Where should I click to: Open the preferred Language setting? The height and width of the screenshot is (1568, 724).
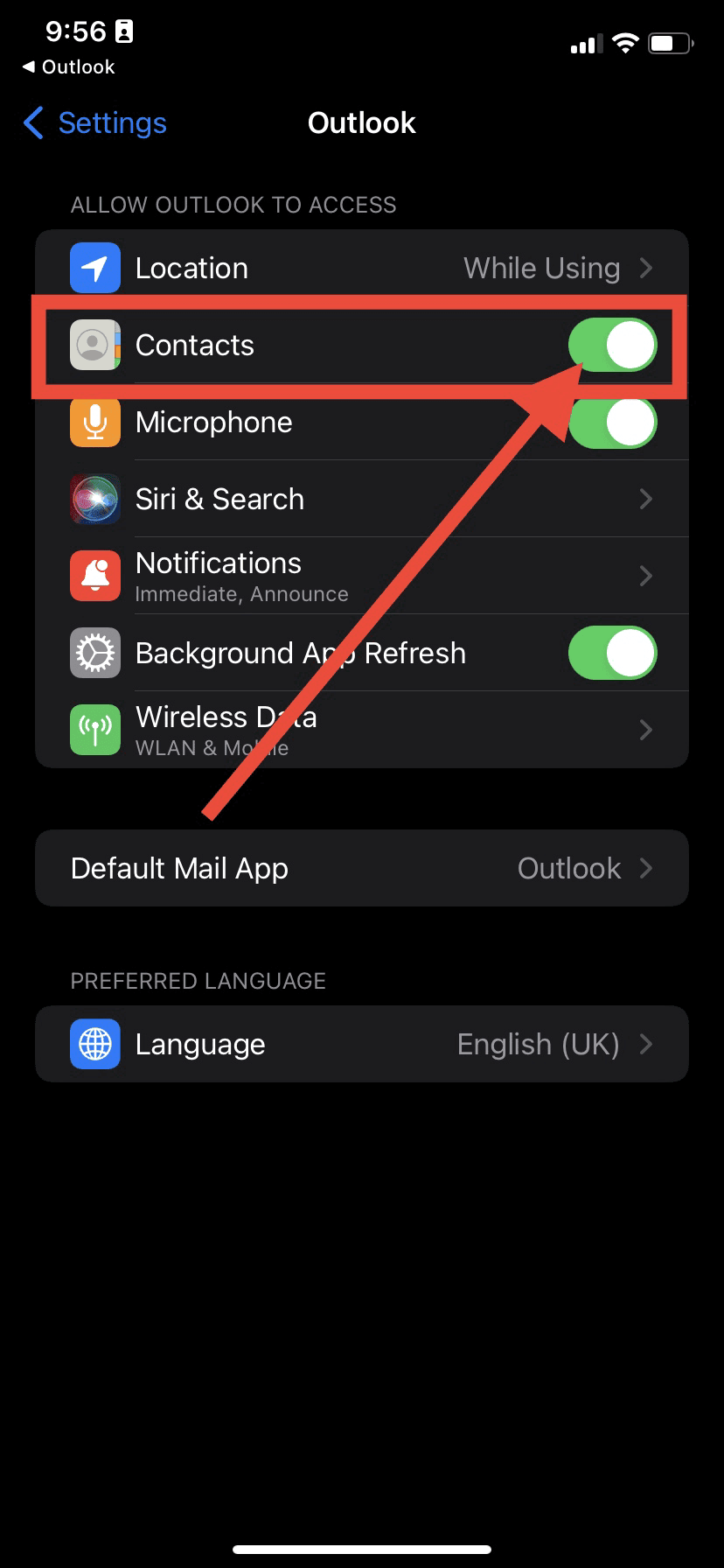coord(362,1044)
